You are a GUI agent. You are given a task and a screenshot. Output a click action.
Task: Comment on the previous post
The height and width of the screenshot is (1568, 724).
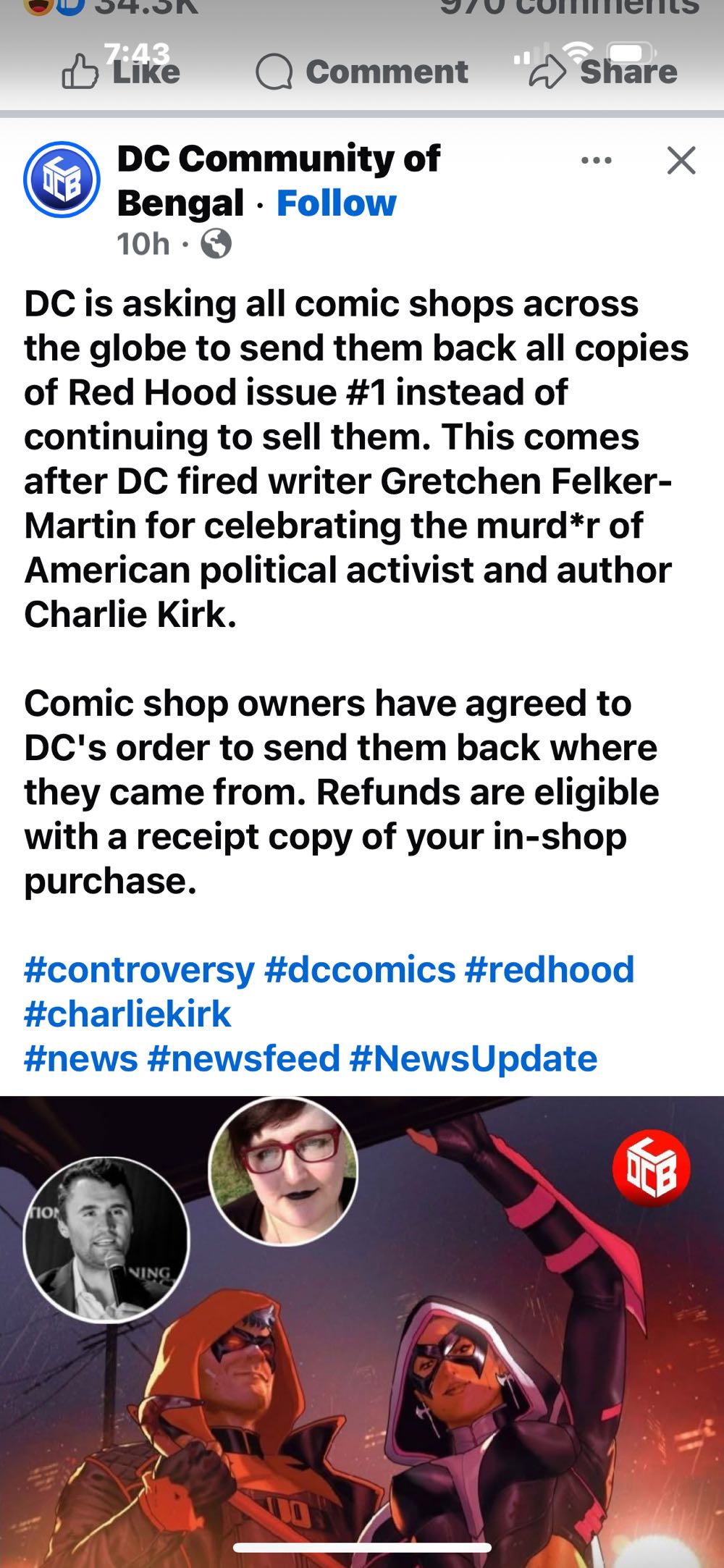pyautogui.click(x=362, y=72)
